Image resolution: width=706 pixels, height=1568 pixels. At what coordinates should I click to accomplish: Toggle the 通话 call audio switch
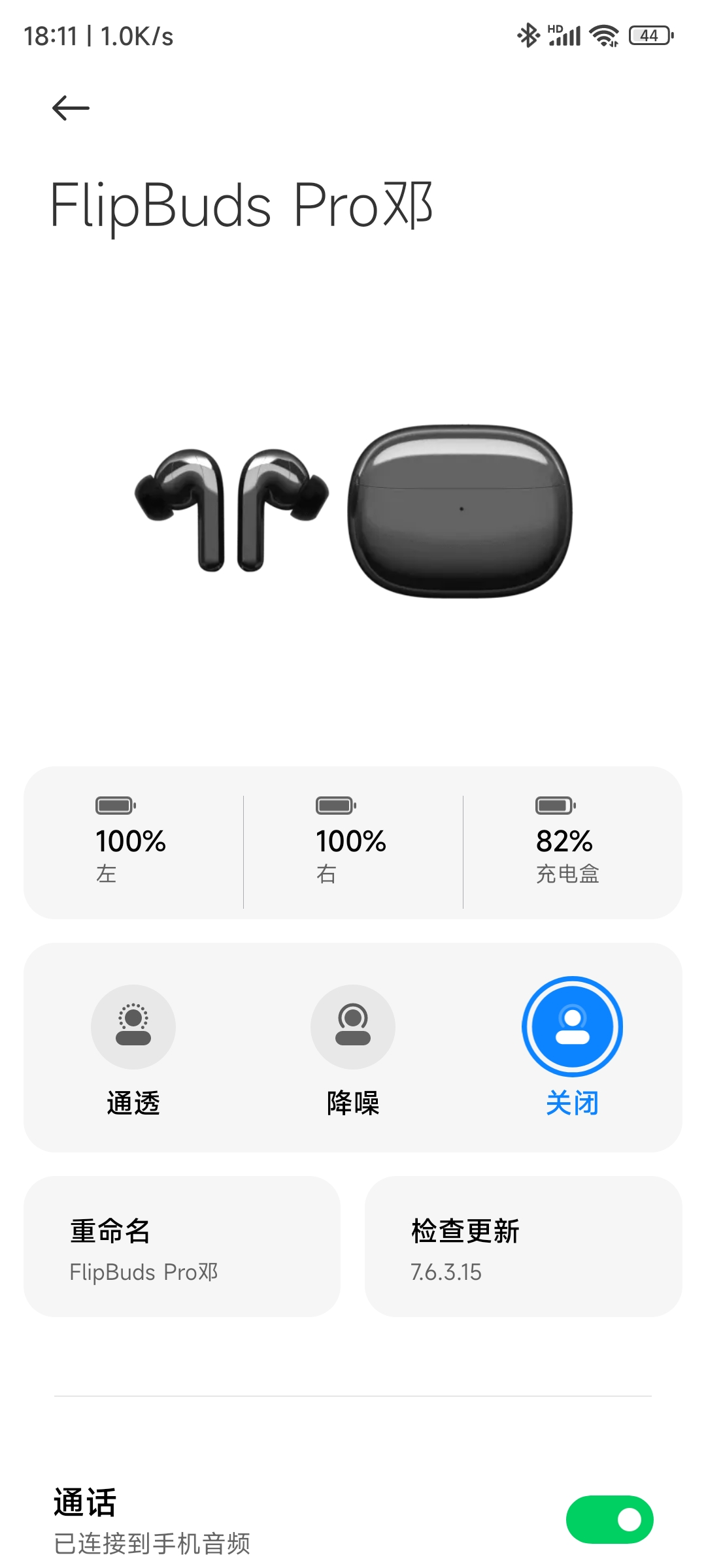609,1520
